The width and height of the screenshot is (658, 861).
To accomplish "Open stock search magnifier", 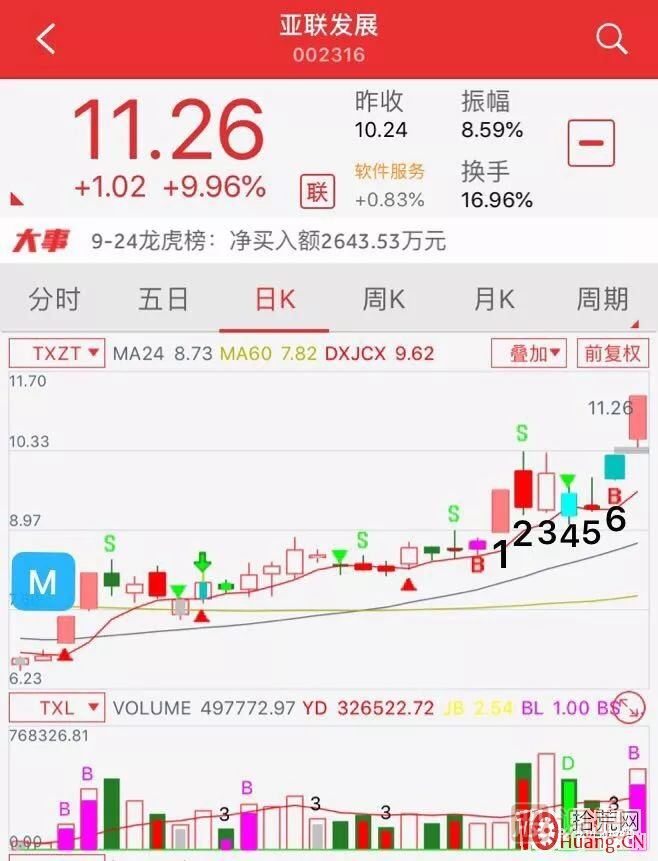I will (x=610, y=39).
